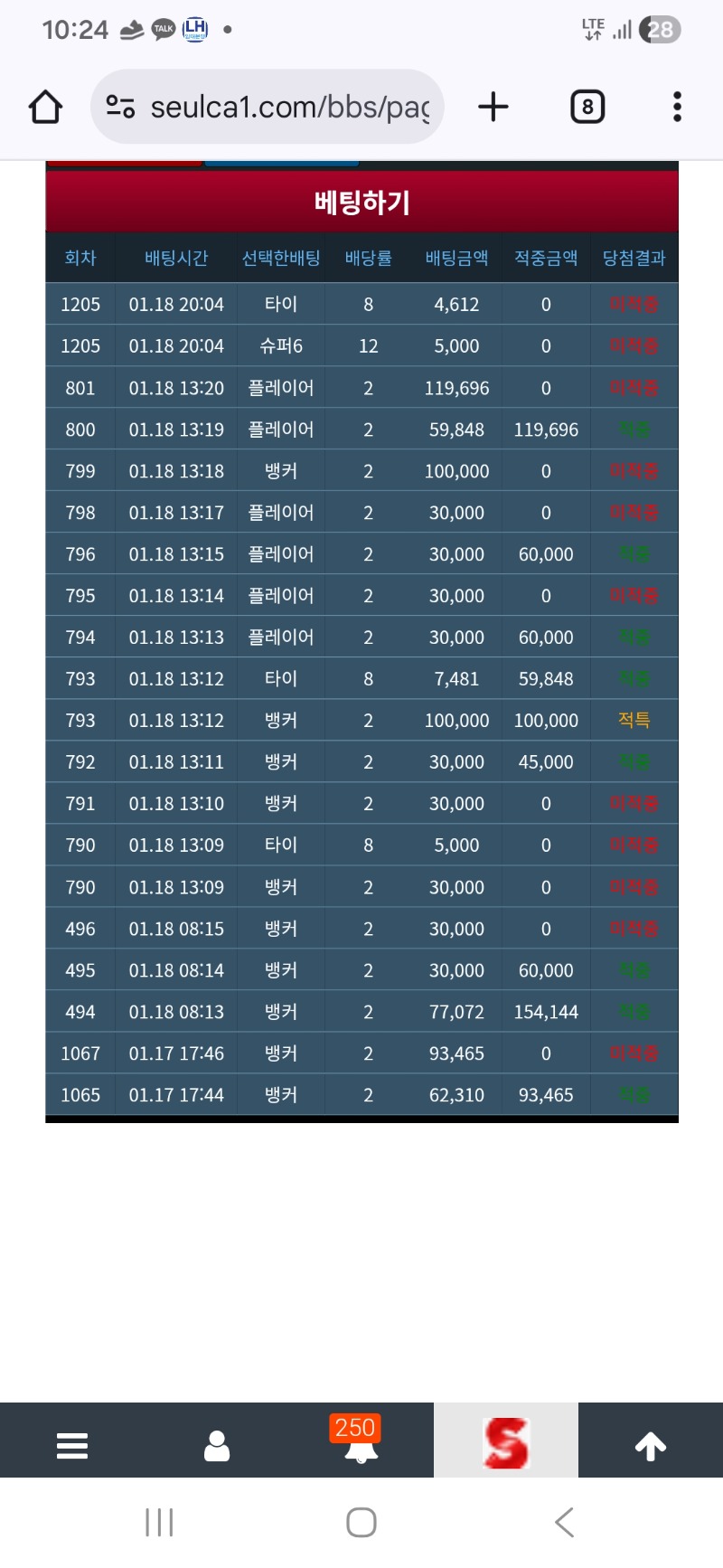Screen dimensions: 723x1568
Task: Open the user profile page
Action: click(x=217, y=1445)
